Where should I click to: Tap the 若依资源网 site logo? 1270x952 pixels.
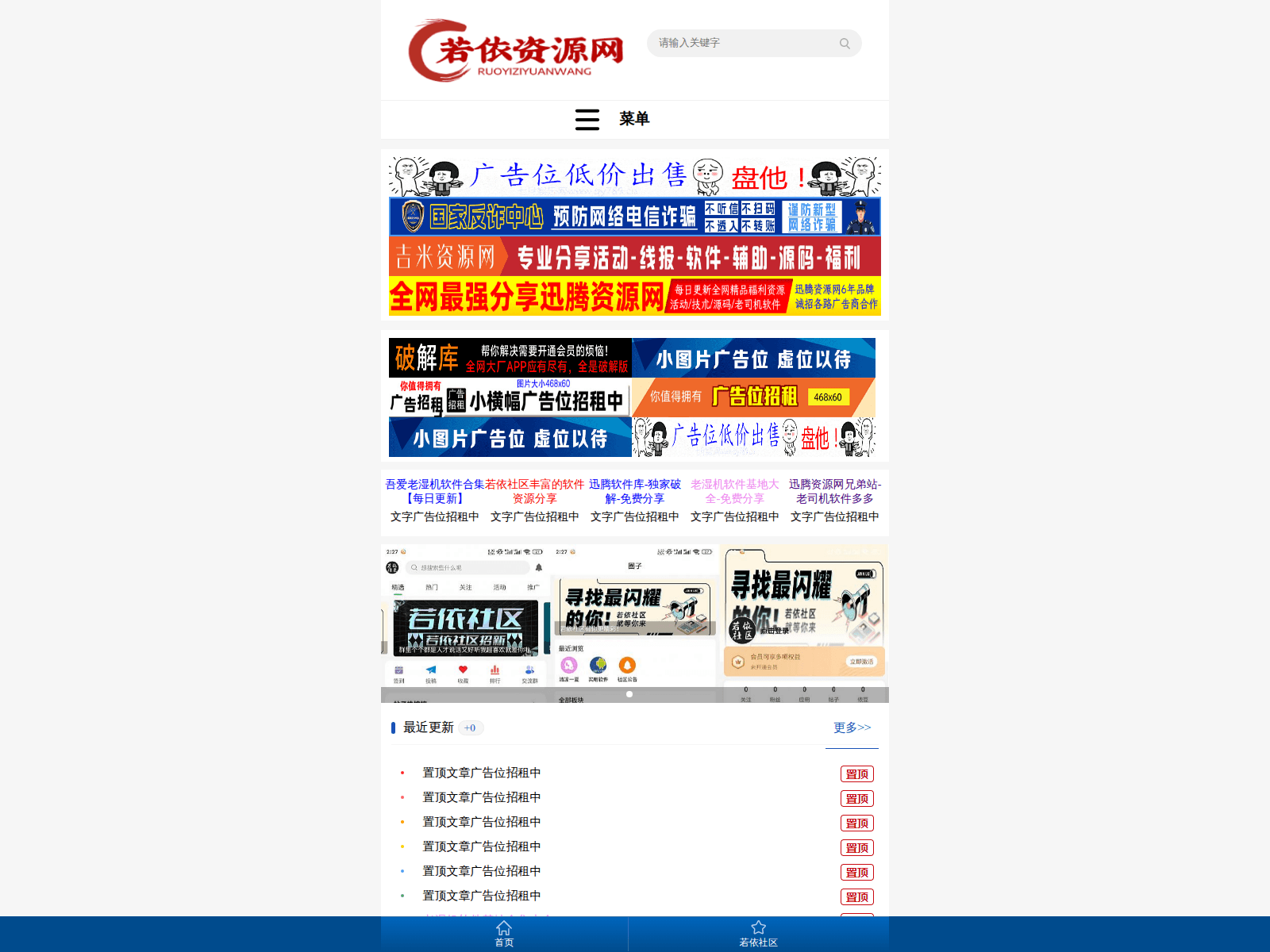[x=516, y=51]
